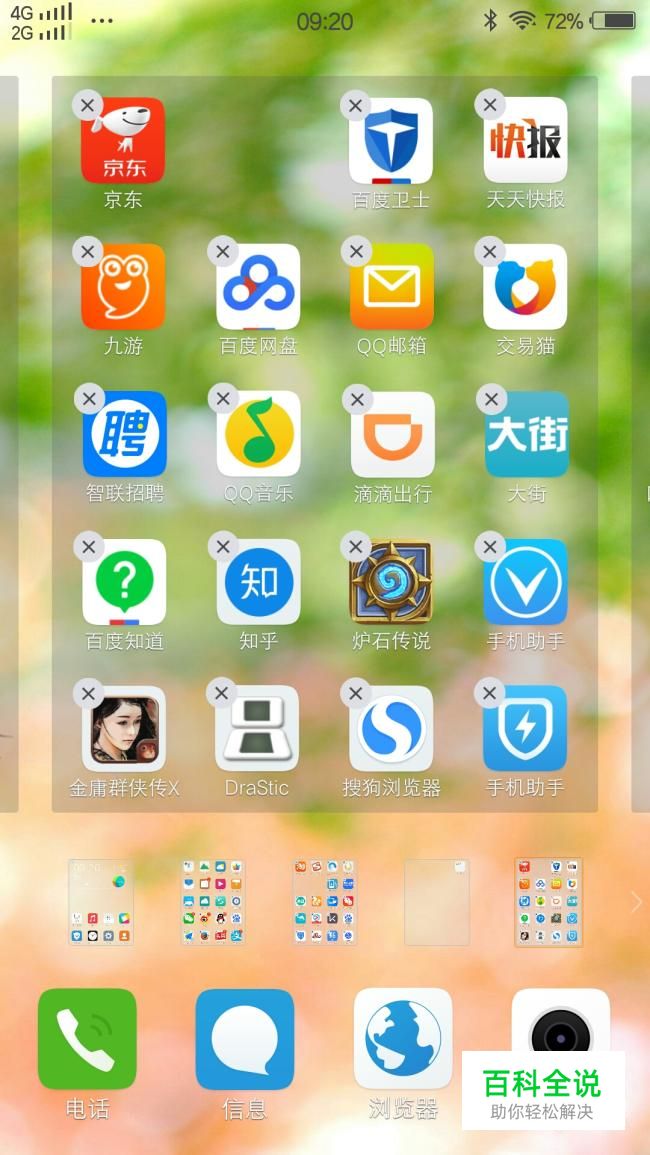Viewport: 650px width, 1155px height.
Task: Open the 电话 phone app
Action: tap(87, 1039)
